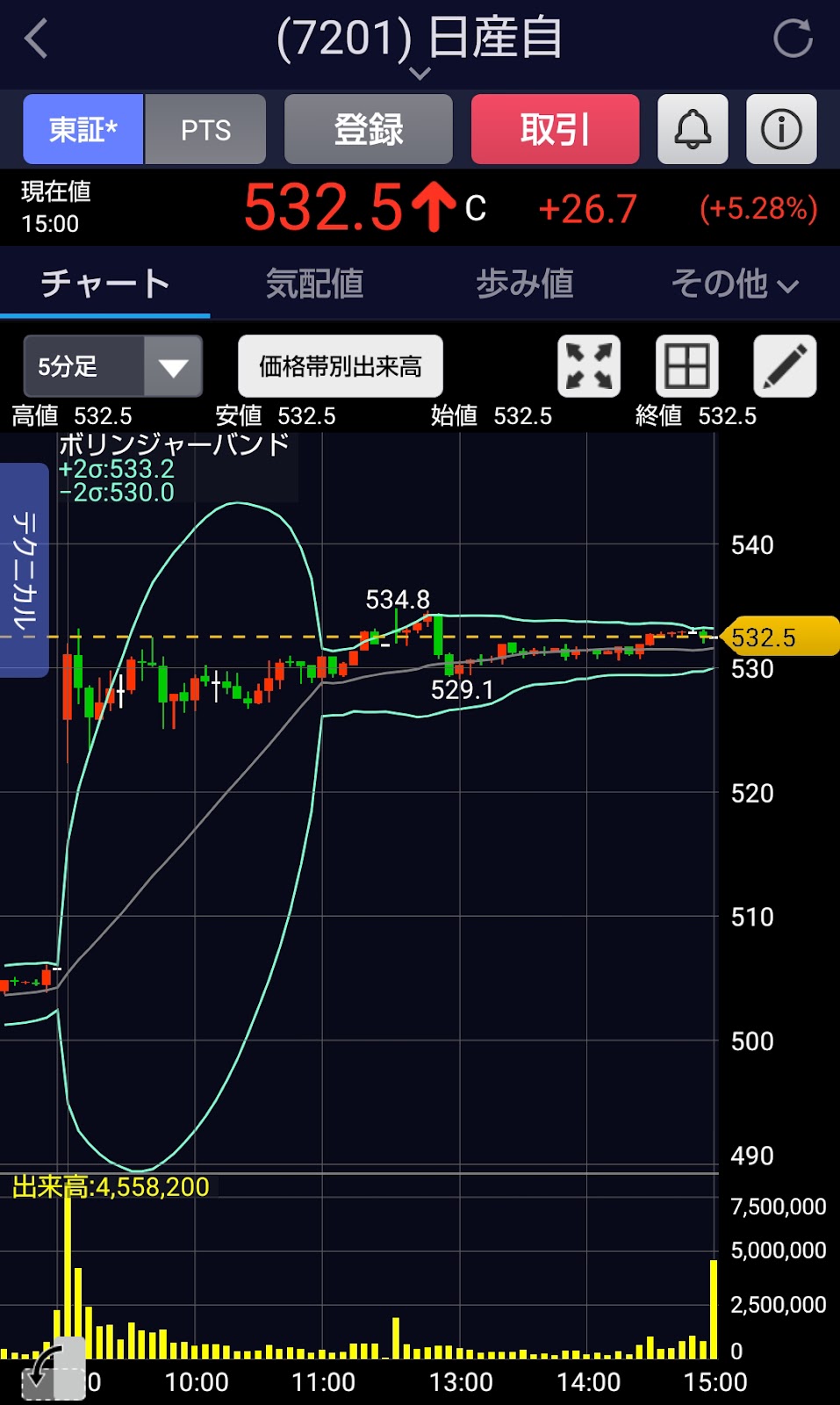The width and height of the screenshot is (840, 1405).
Task: Select the 東証 market button
Action: 83,130
